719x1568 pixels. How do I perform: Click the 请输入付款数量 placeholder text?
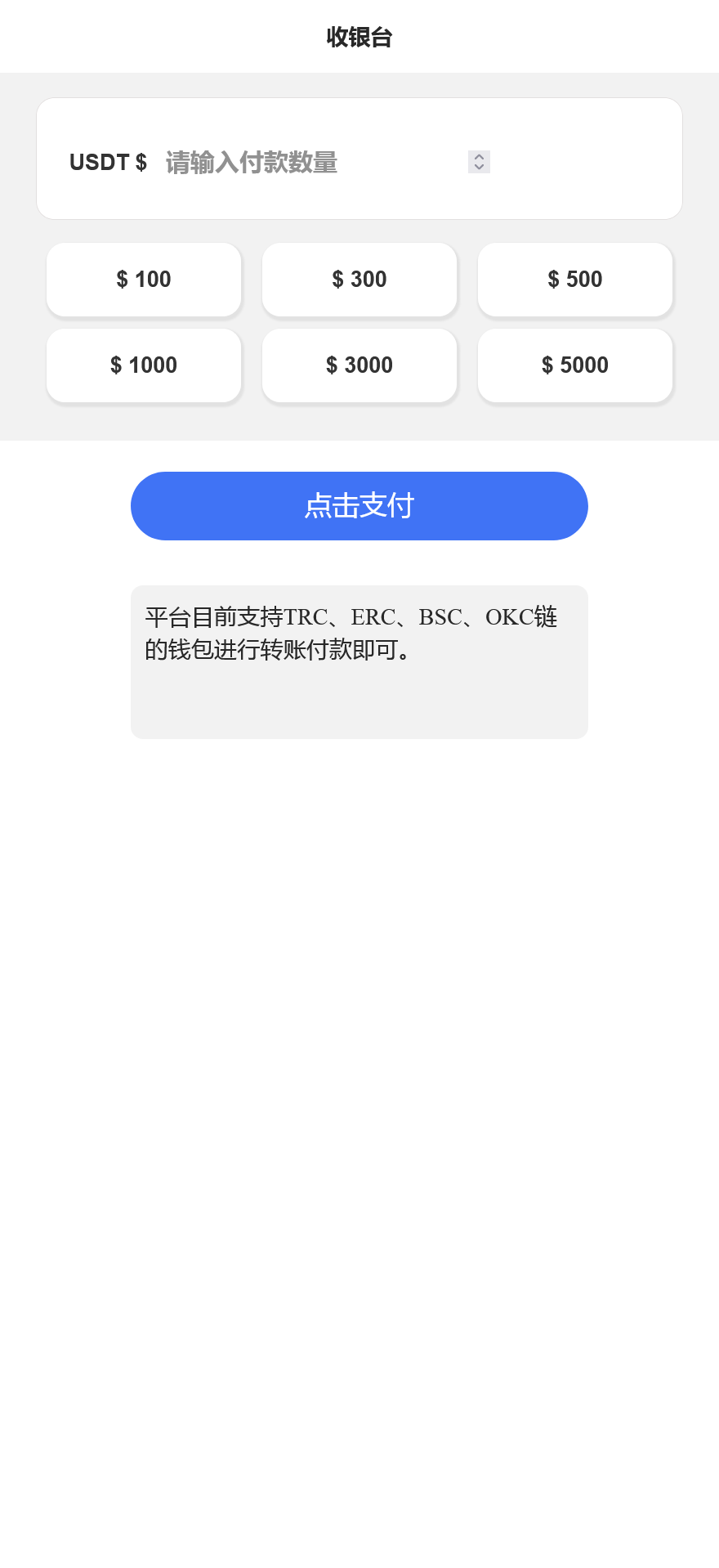coord(252,163)
